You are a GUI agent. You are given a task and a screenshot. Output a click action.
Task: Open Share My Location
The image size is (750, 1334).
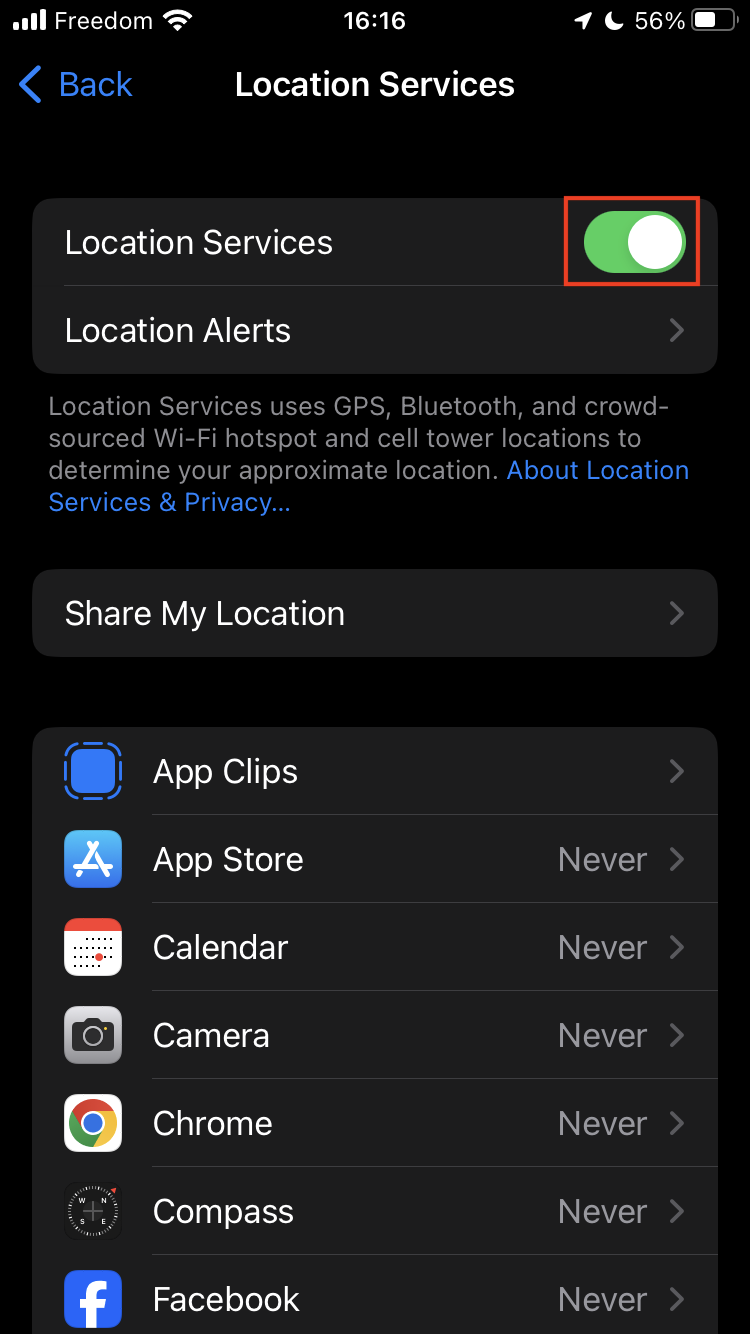point(375,613)
